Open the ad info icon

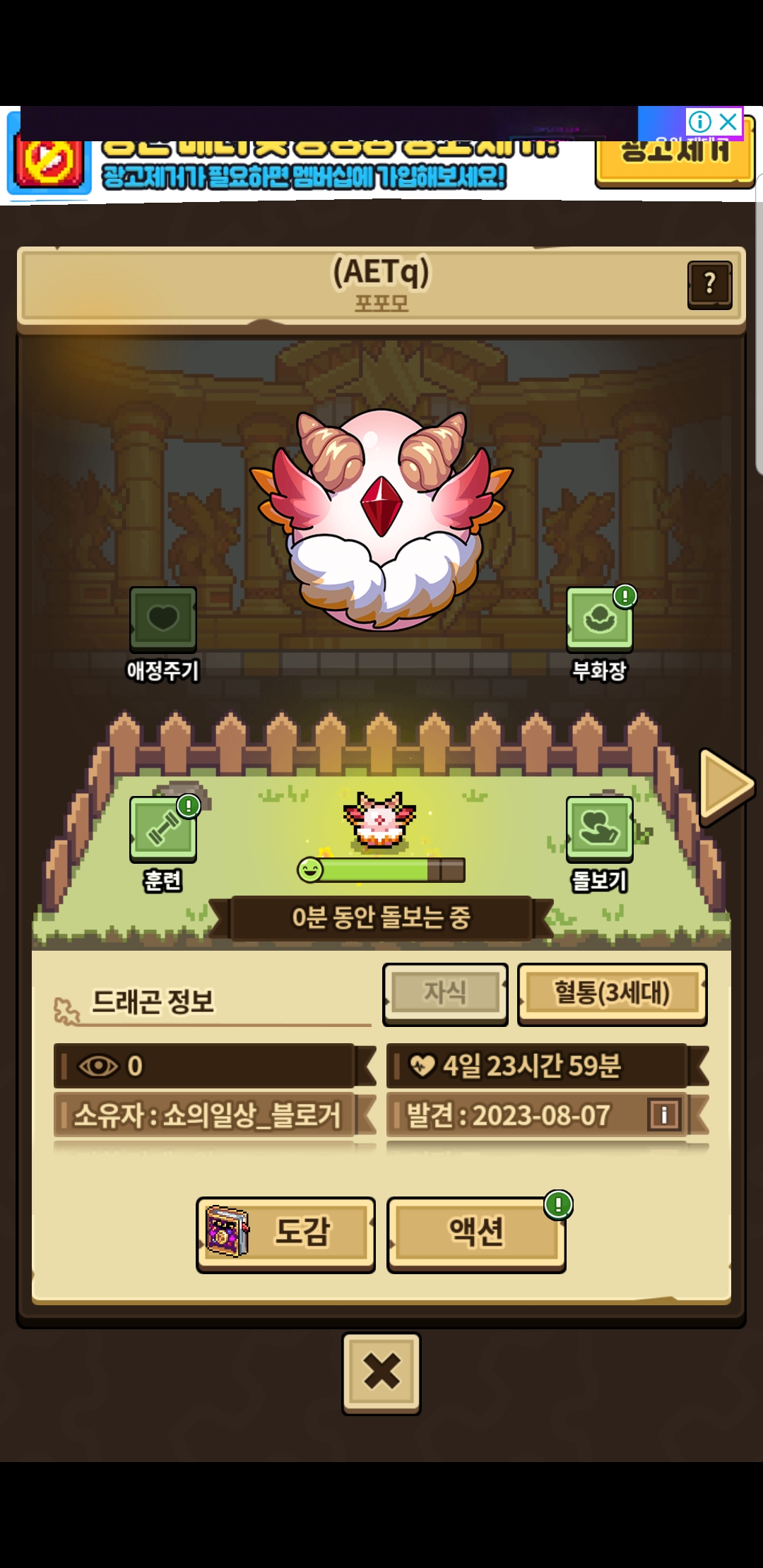(x=699, y=122)
